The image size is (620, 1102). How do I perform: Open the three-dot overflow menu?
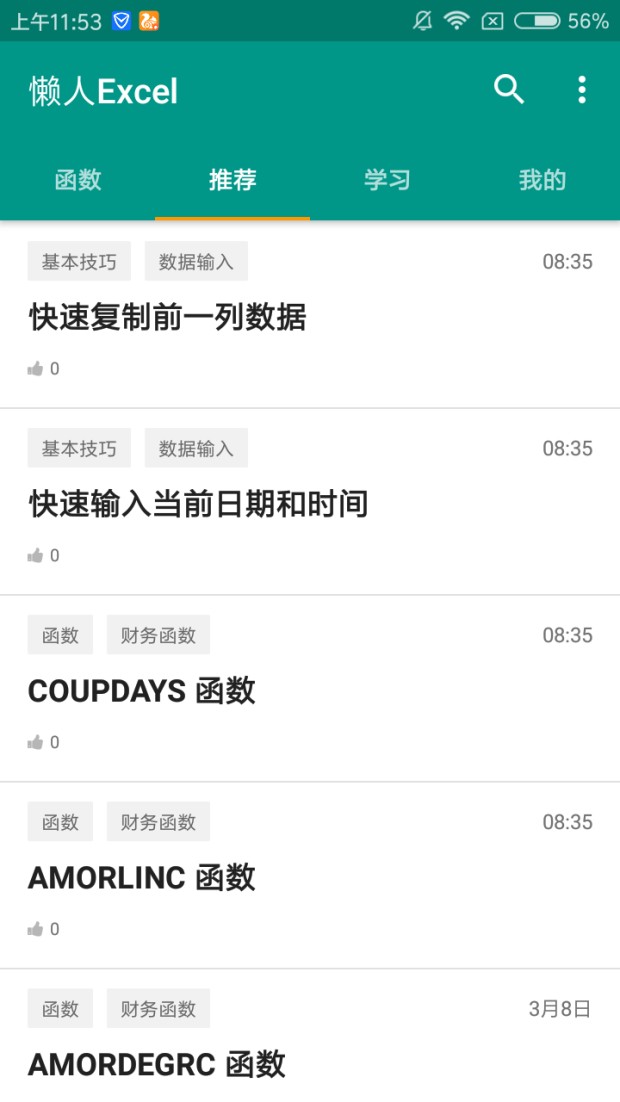coord(581,90)
